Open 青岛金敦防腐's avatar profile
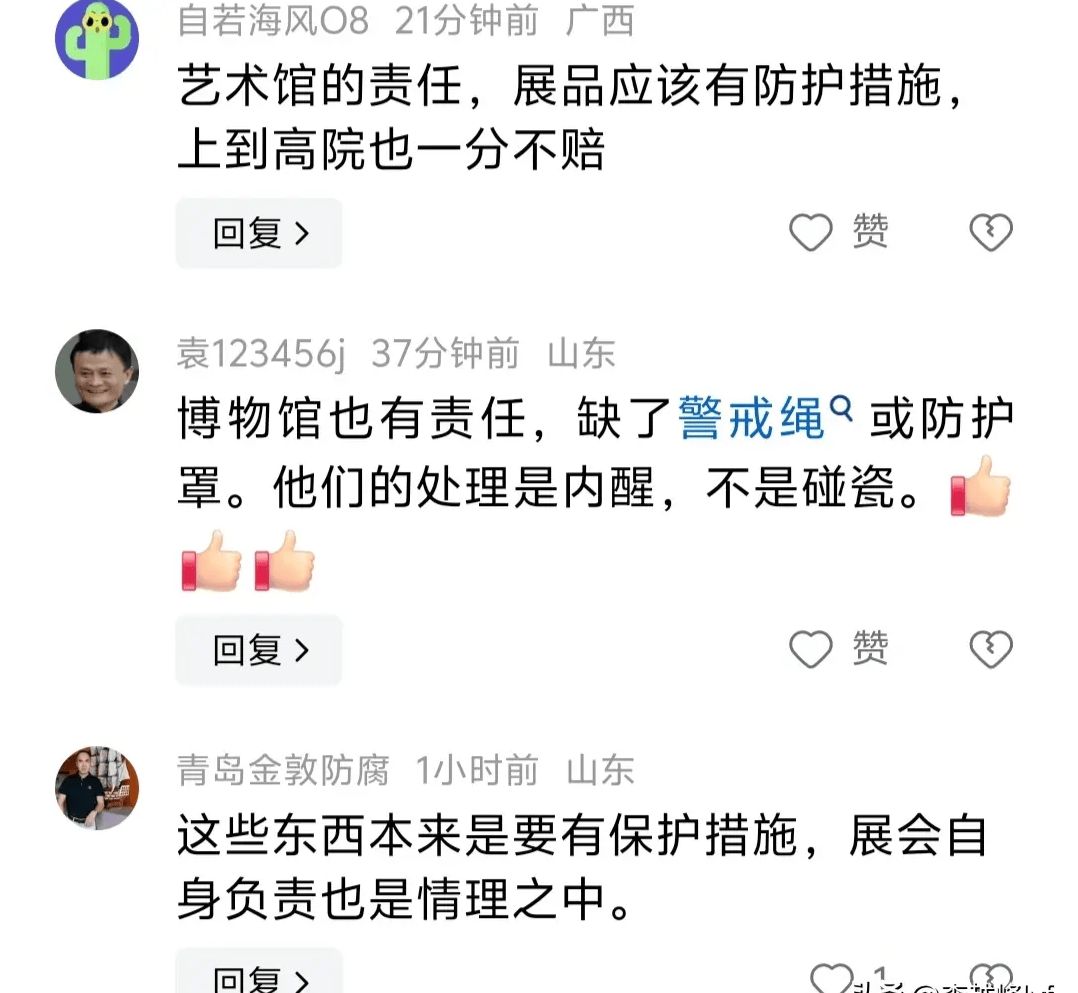1078x993 pixels. coord(96,787)
